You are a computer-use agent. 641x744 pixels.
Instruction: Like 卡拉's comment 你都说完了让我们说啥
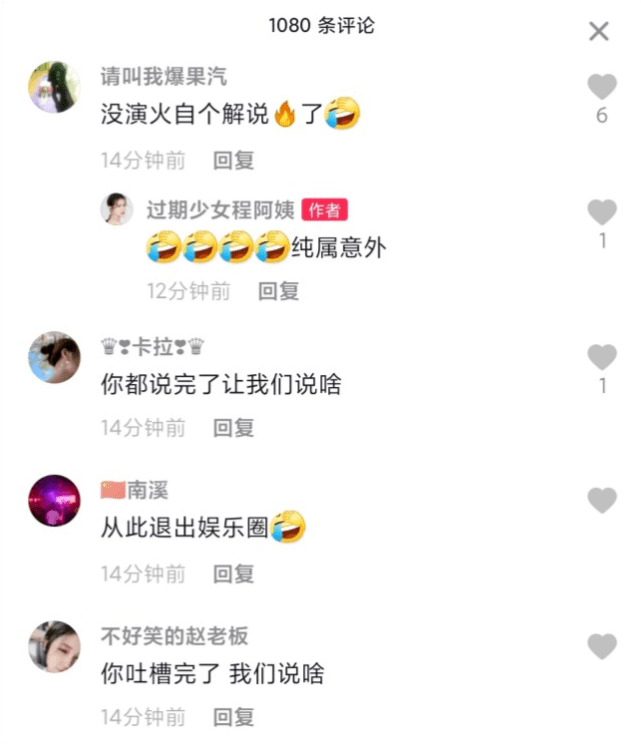(x=602, y=357)
